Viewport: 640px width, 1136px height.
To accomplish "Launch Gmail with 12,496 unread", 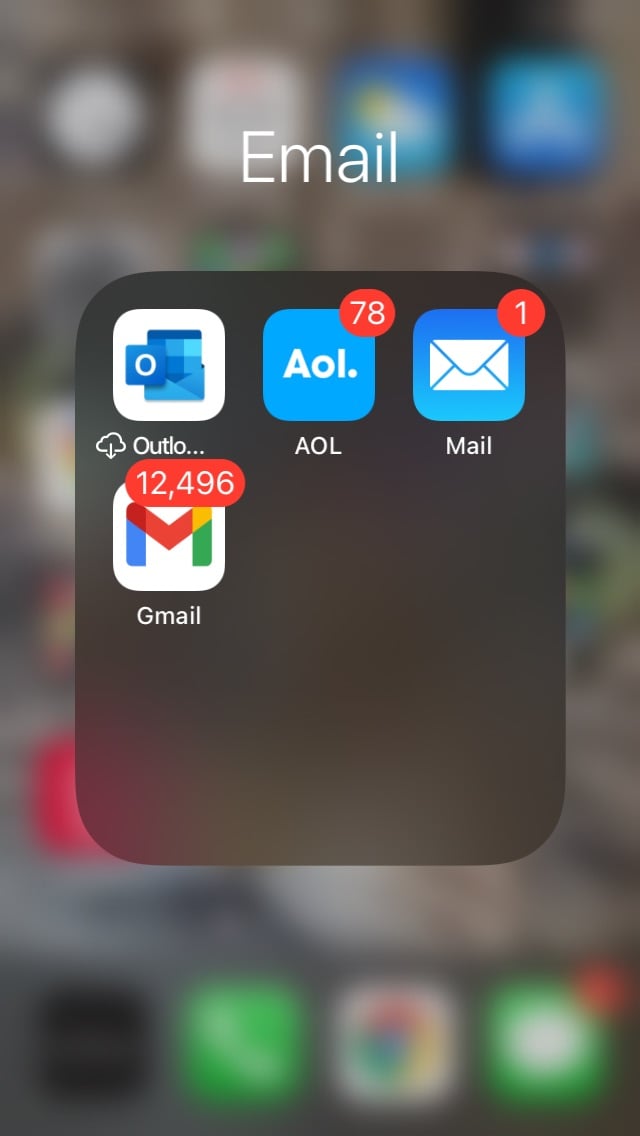I will point(169,536).
